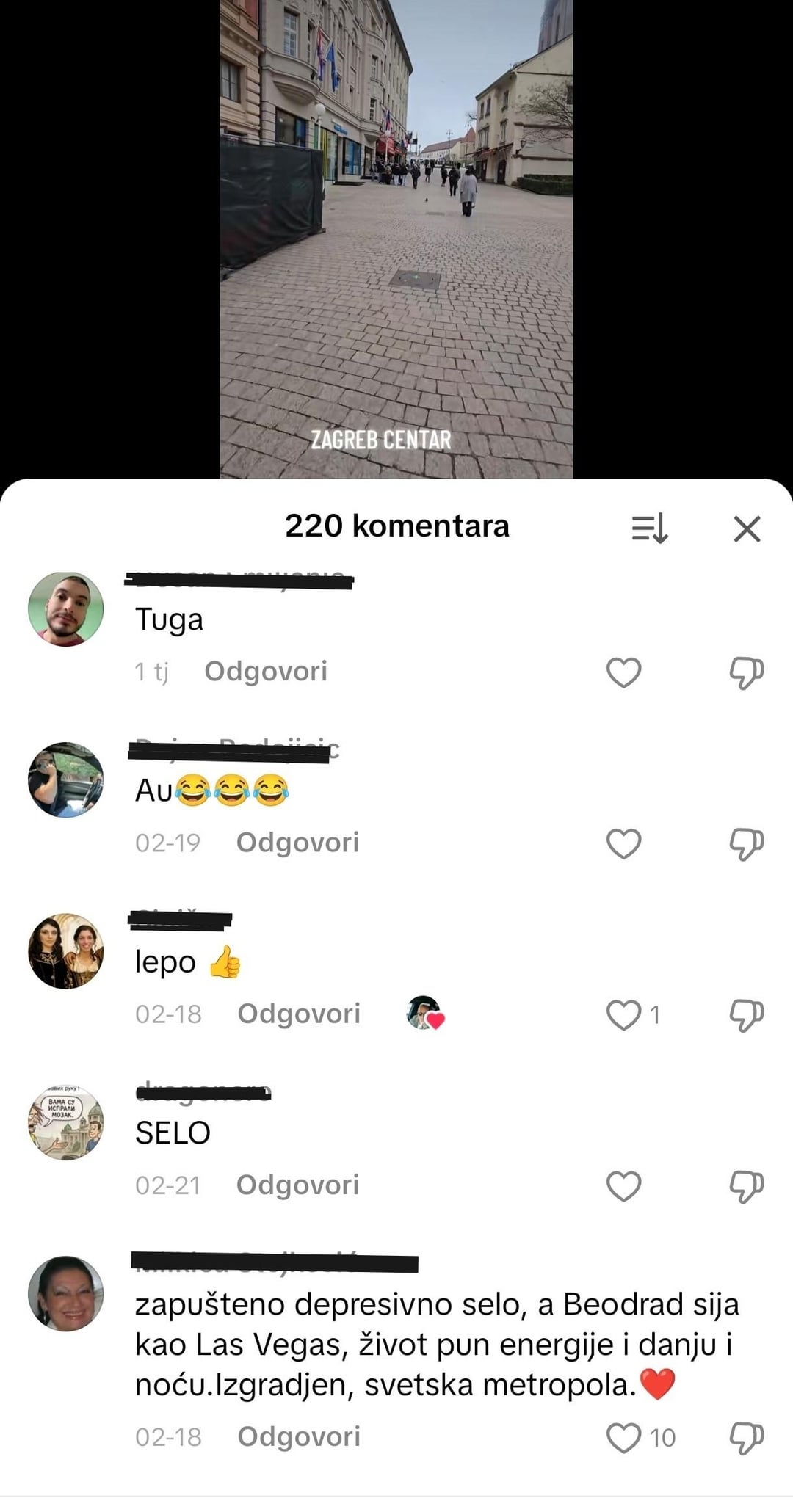793x1512 pixels.
Task: Reply to the "zapušteno depresivno selo" comment
Action: pos(299,1436)
